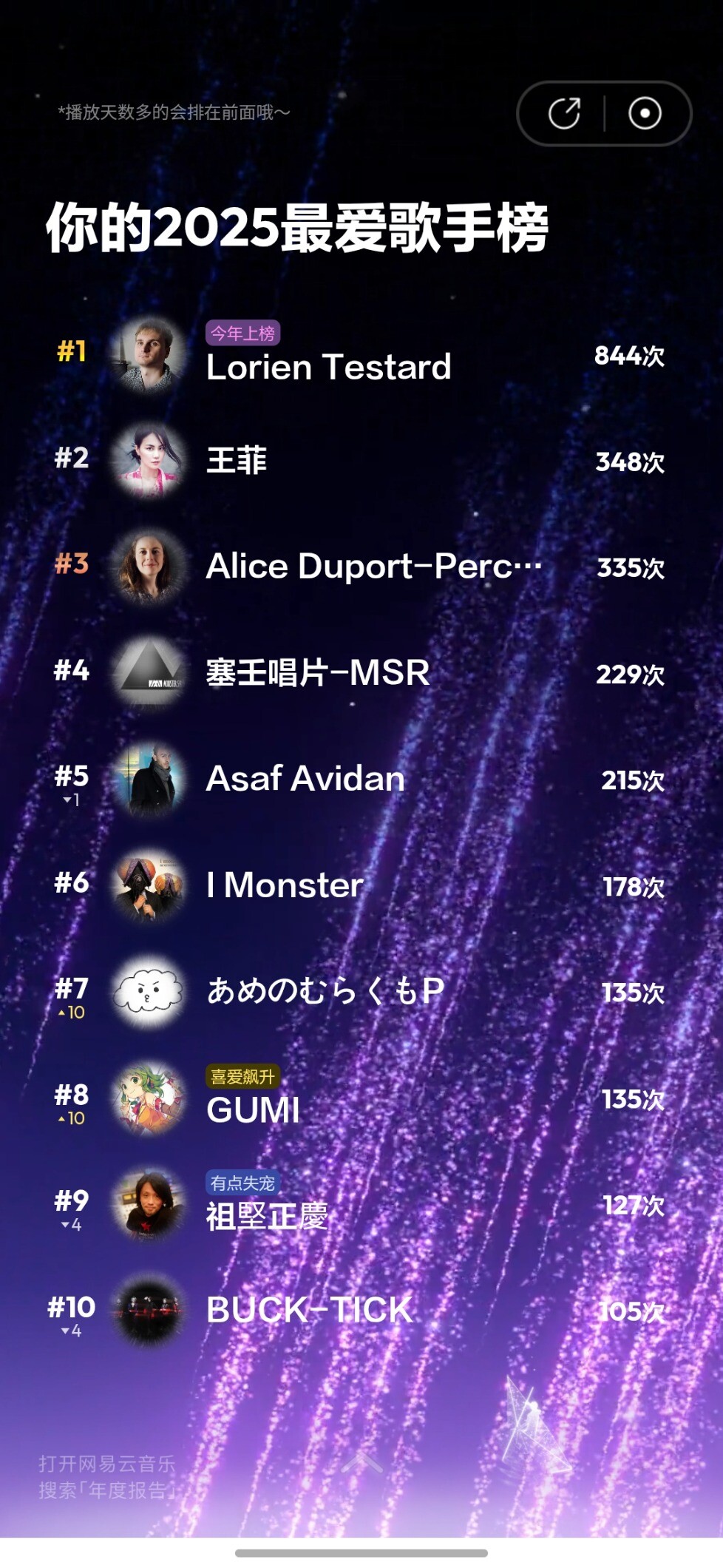Tap the circle-dot icon to exit the report
The image size is (723, 1568).
click(645, 114)
